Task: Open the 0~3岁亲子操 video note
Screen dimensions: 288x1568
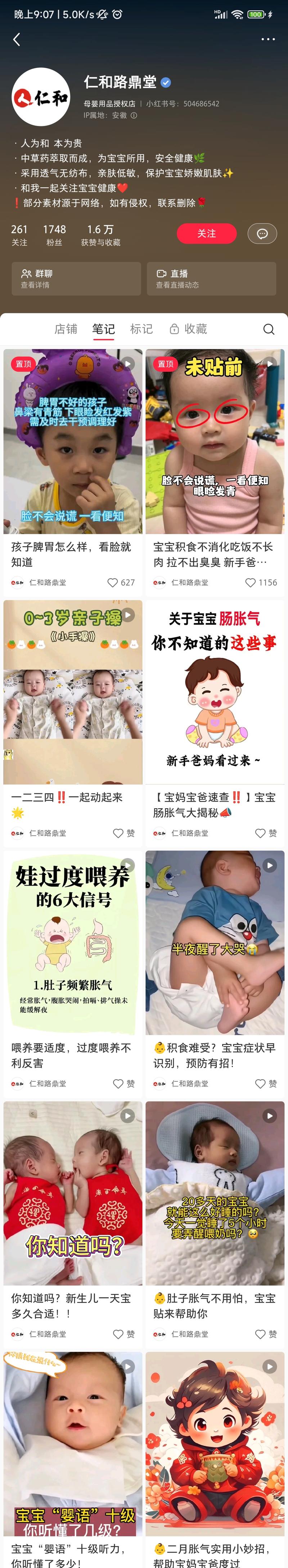Action: pos(72,691)
